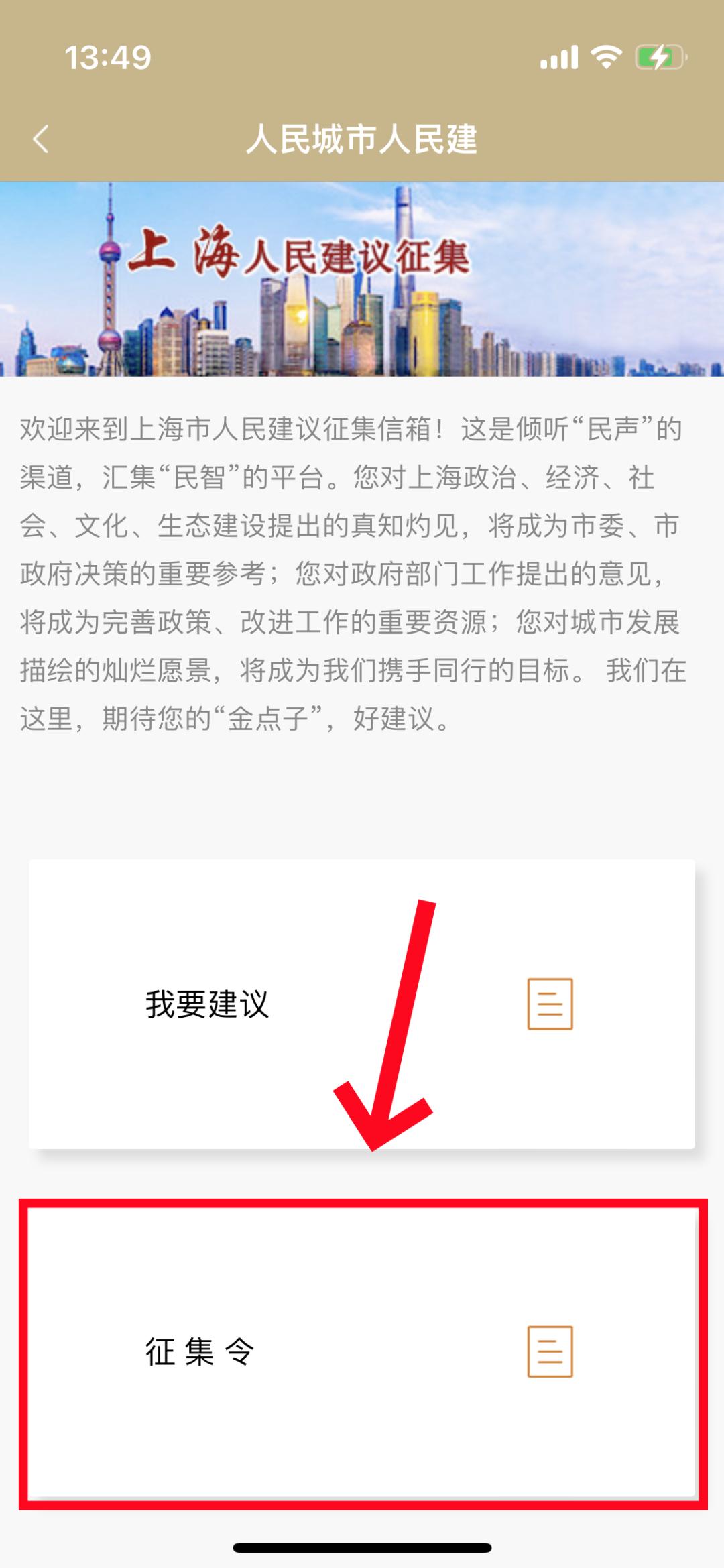The image size is (724, 1568).
Task: Open the 我要建议 card
Action: tap(361, 1004)
